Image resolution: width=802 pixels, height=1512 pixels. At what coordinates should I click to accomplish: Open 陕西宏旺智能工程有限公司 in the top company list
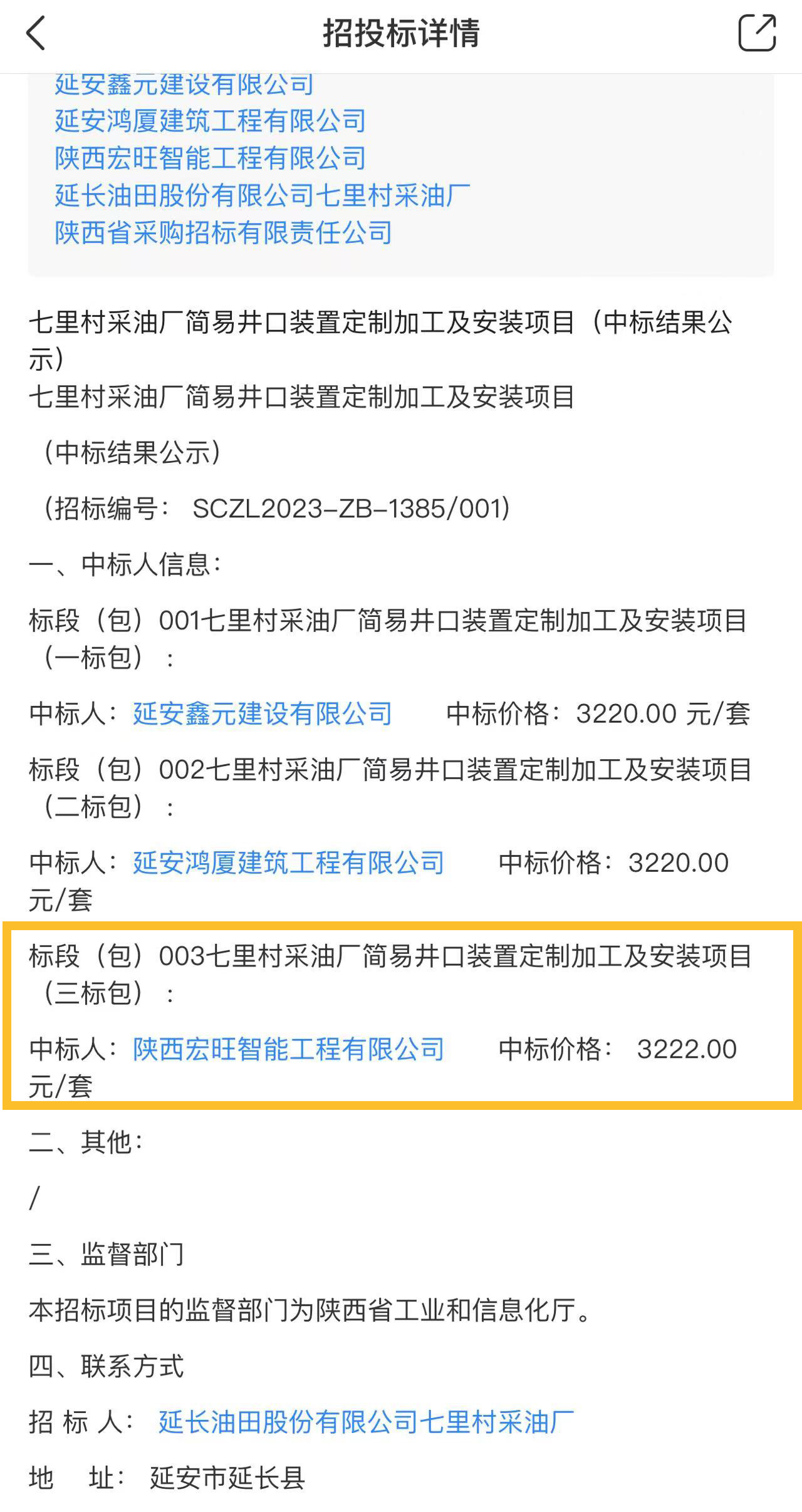click(211, 158)
